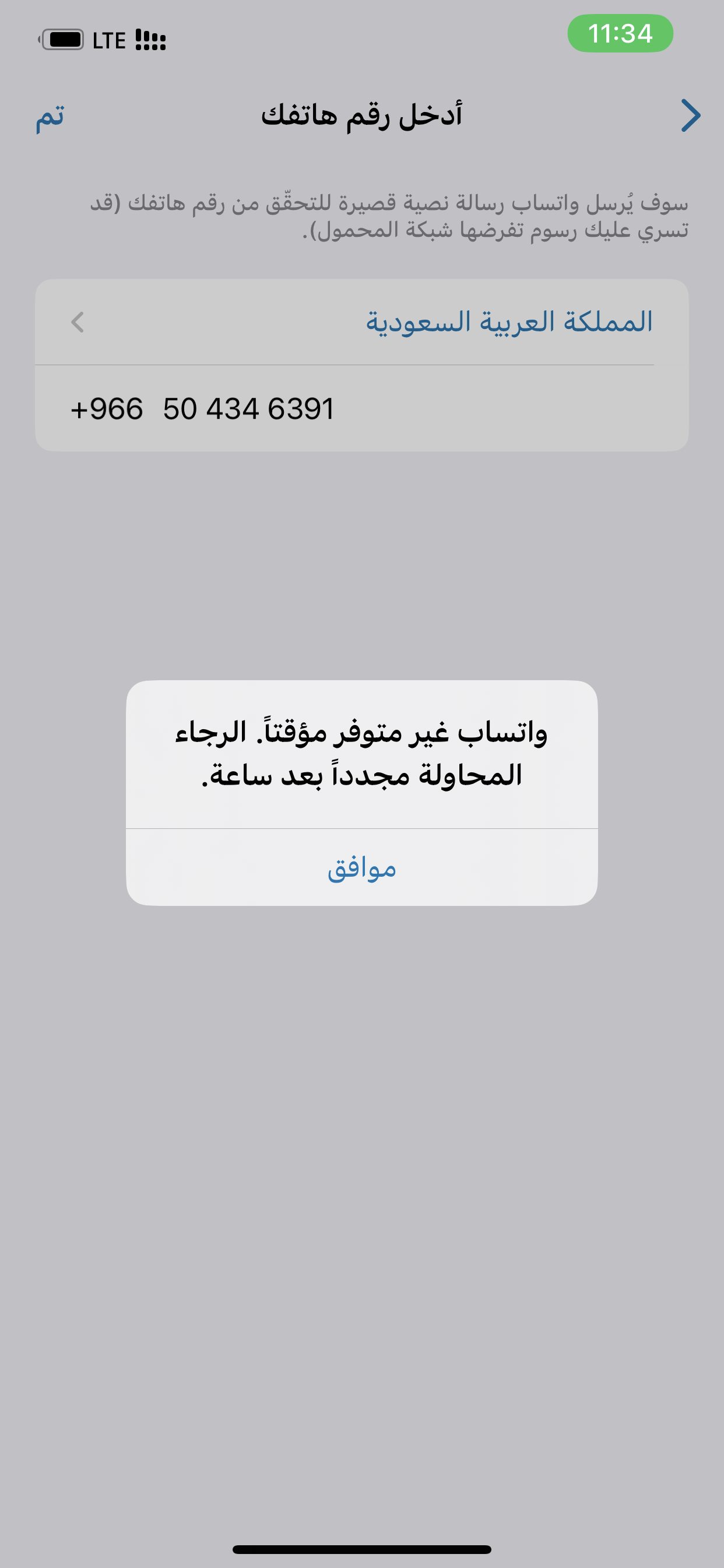Edit the phone number 50 434 6391

(x=248, y=409)
